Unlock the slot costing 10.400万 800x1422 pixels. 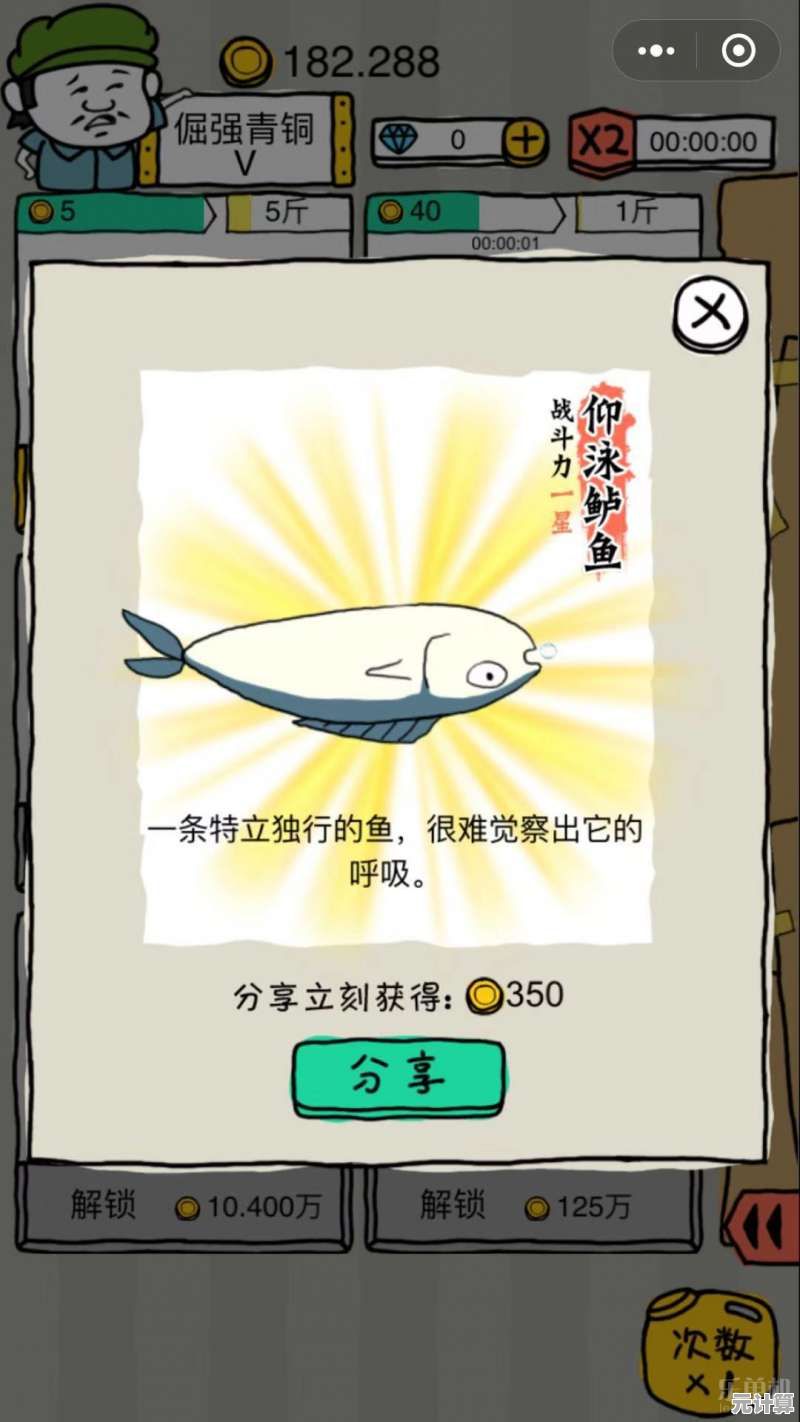(x=184, y=1206)
